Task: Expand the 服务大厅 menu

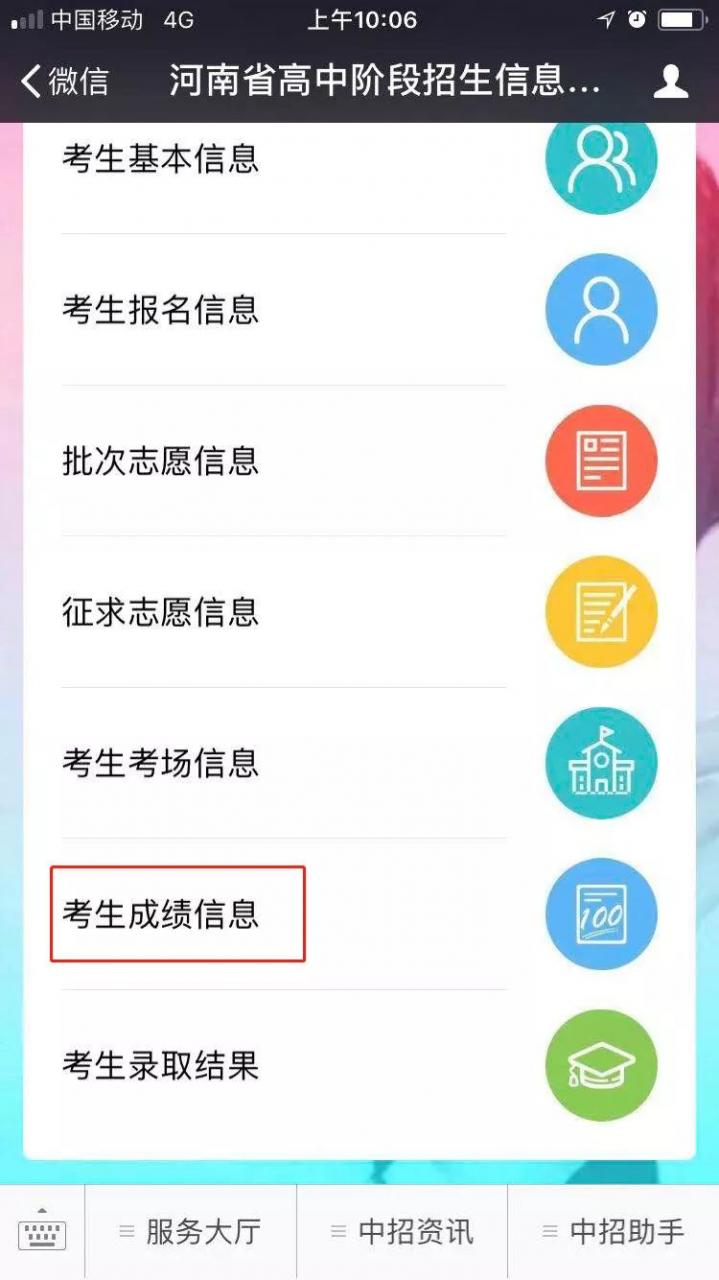Action: 190,1232
